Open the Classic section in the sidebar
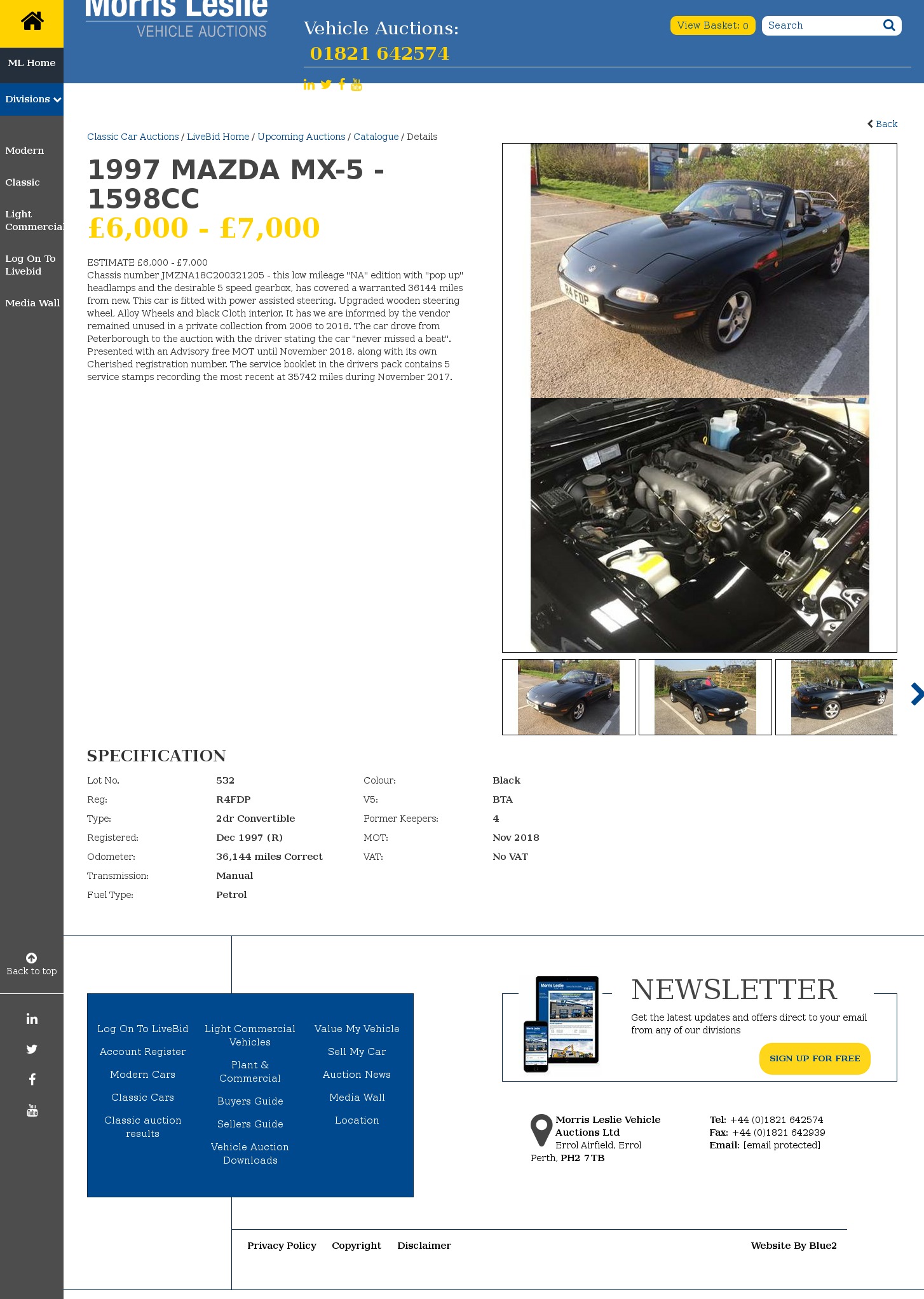The width and height of the screenshot is (924, 1299). pyautogui.click(x=23, y=182)
